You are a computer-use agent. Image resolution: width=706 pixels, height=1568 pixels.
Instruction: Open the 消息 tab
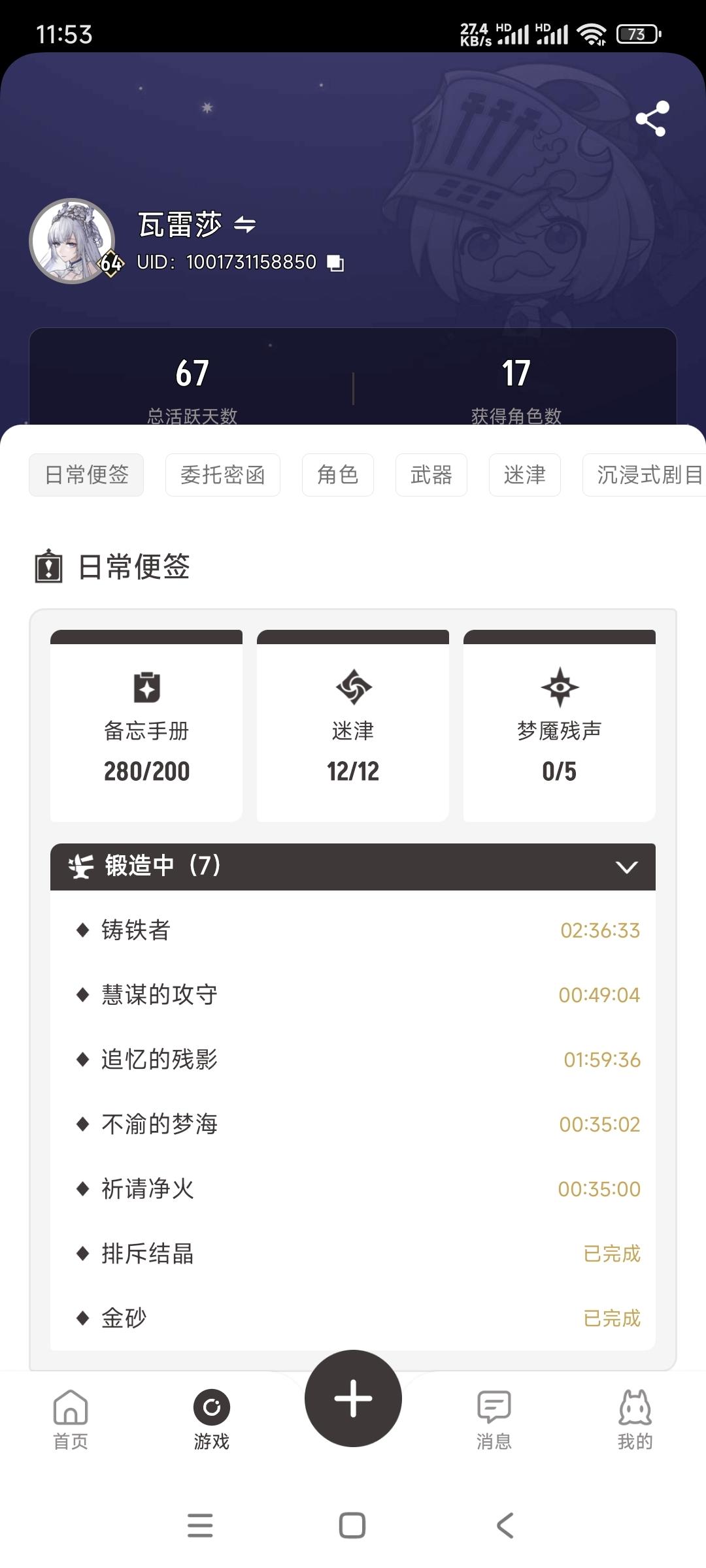point(494,1418)
